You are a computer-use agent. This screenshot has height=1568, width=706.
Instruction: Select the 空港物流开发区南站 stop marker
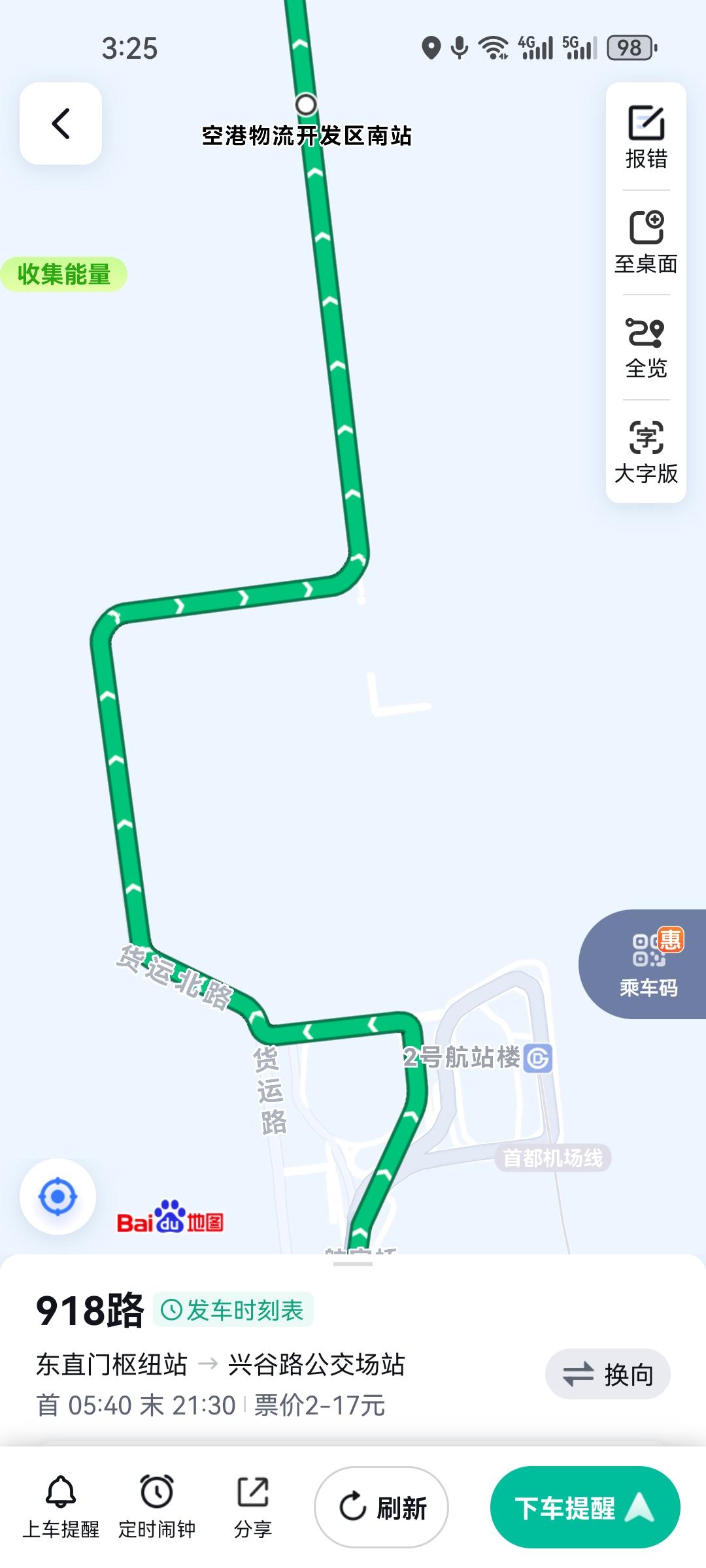pyautogui.click(x=306, y=105)
